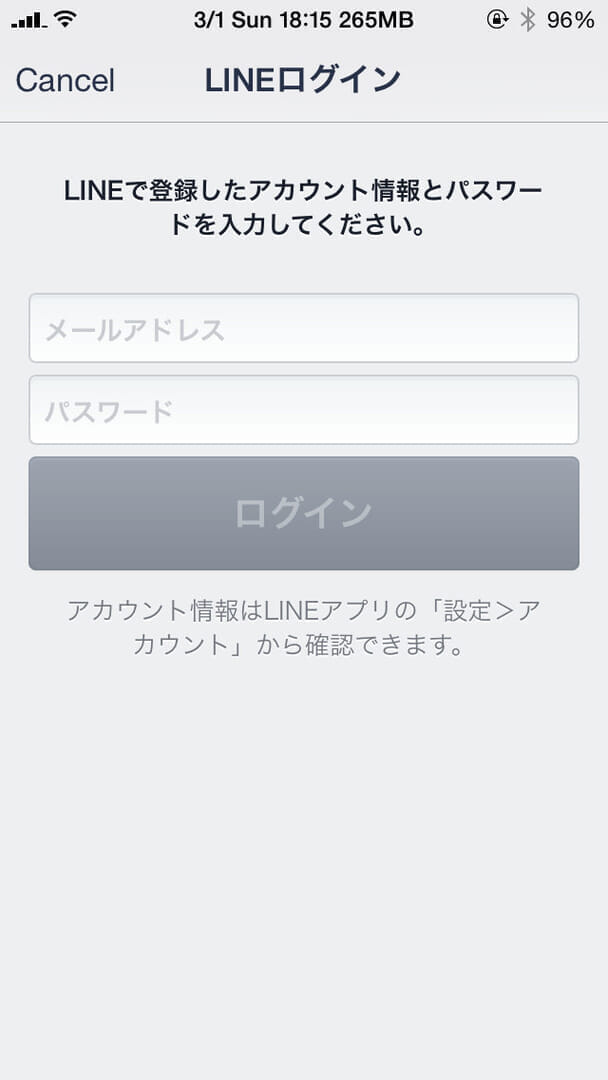Tap the ログイン button
The width and height of the screenshot is (608, 1080).
coord(304,513)
